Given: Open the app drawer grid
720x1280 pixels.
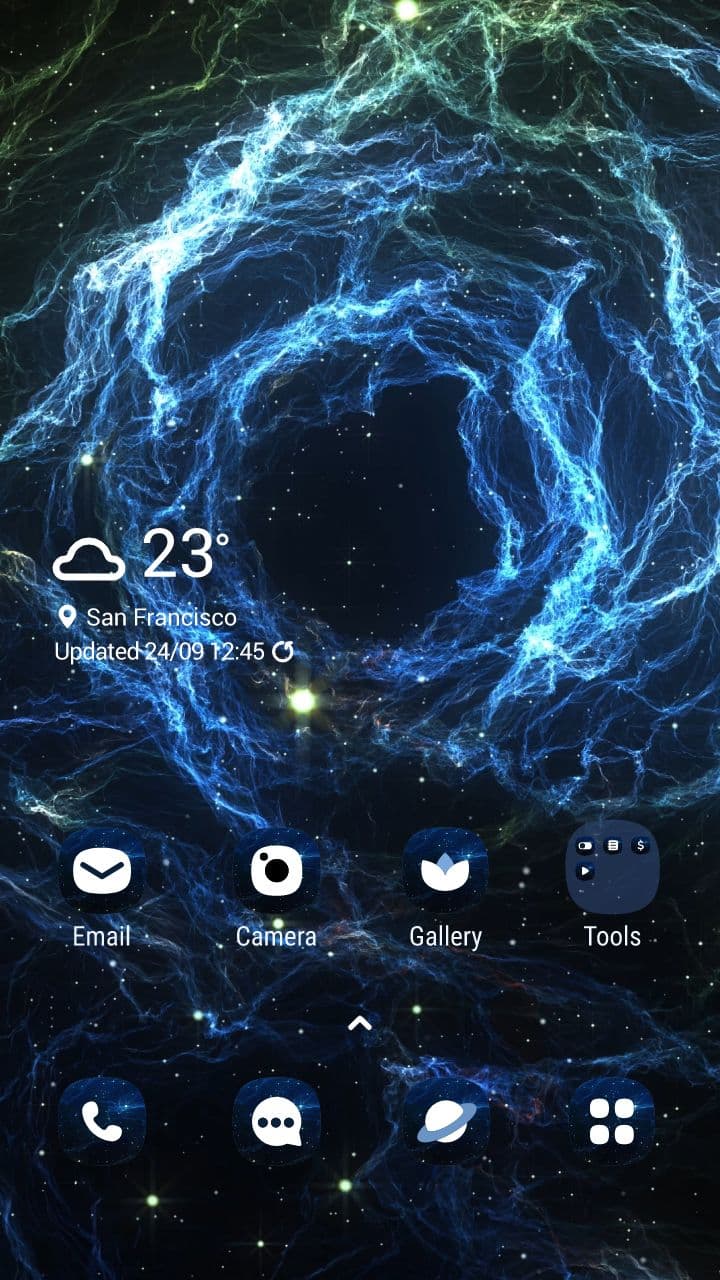Looking at the screenshot, I should [x=612, y=1122].
